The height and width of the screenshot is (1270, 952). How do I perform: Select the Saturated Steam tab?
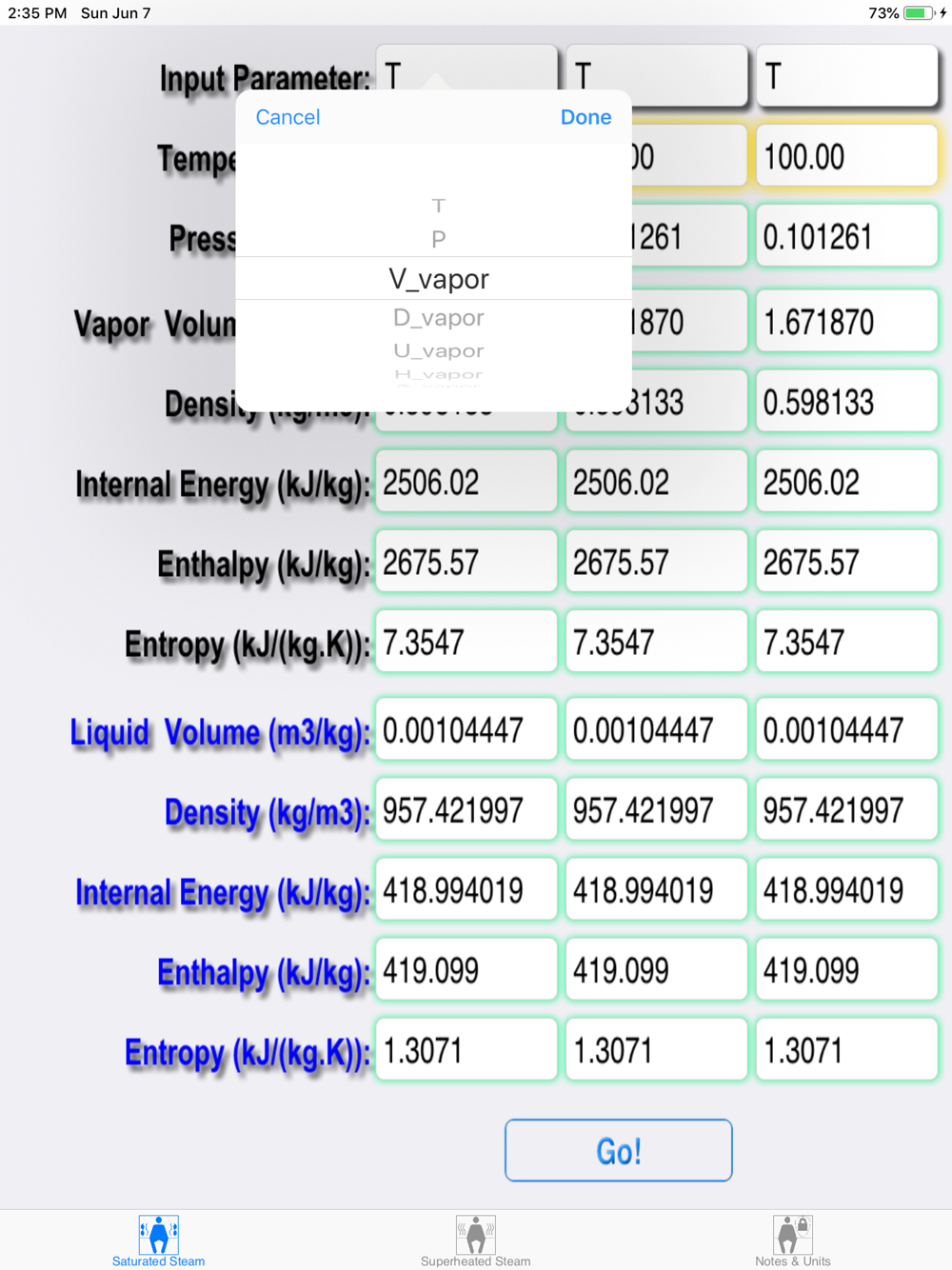point(158,1241)
